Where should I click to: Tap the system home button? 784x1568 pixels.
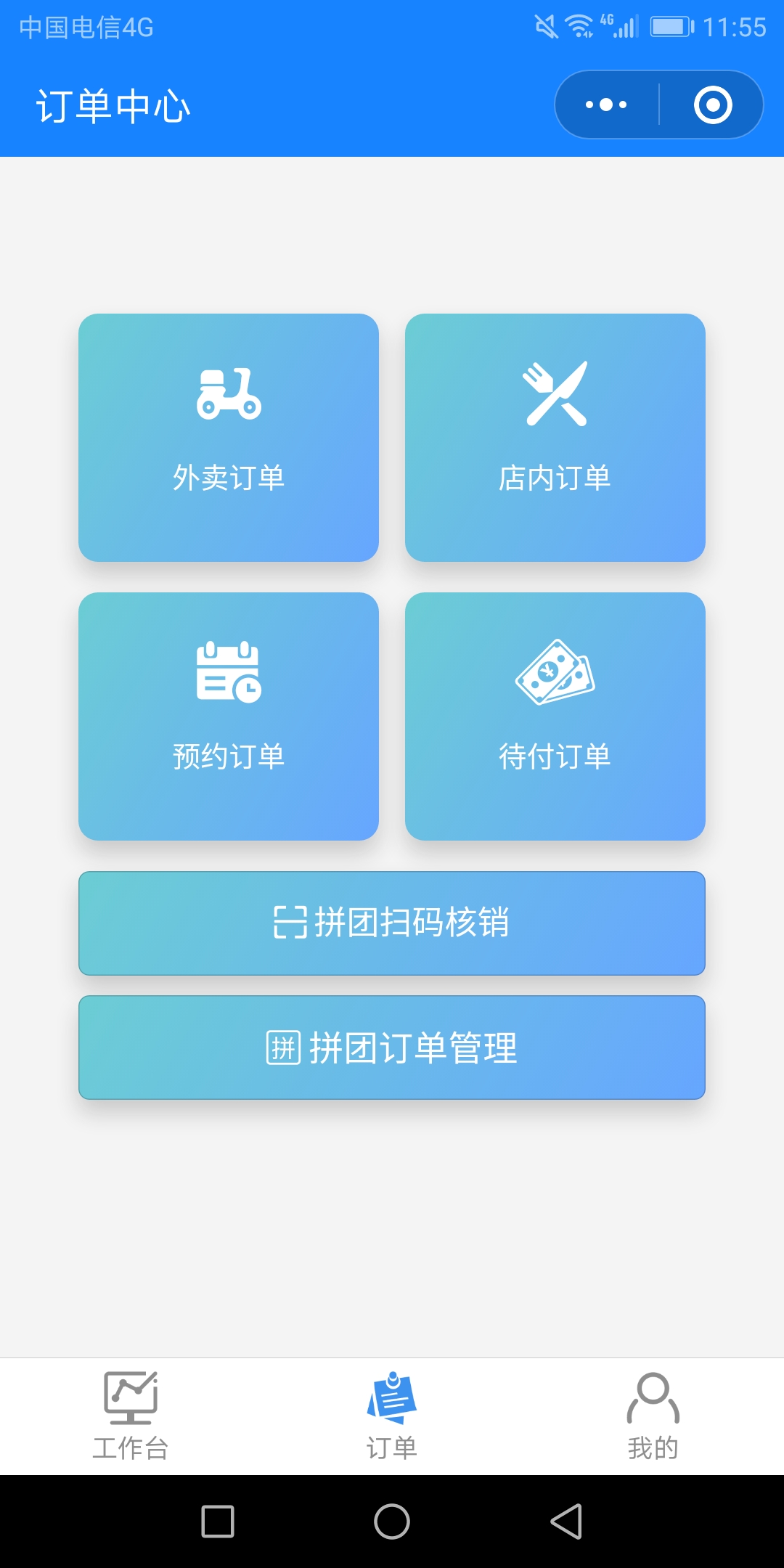(392, 1522)
